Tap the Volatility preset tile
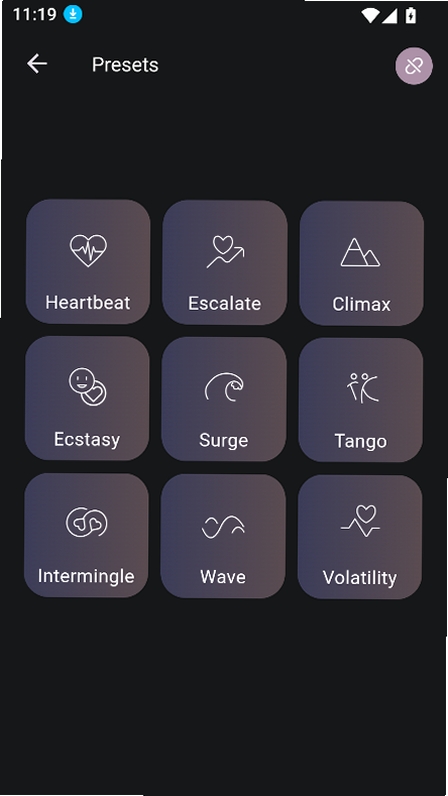 (x=360, y=537)
